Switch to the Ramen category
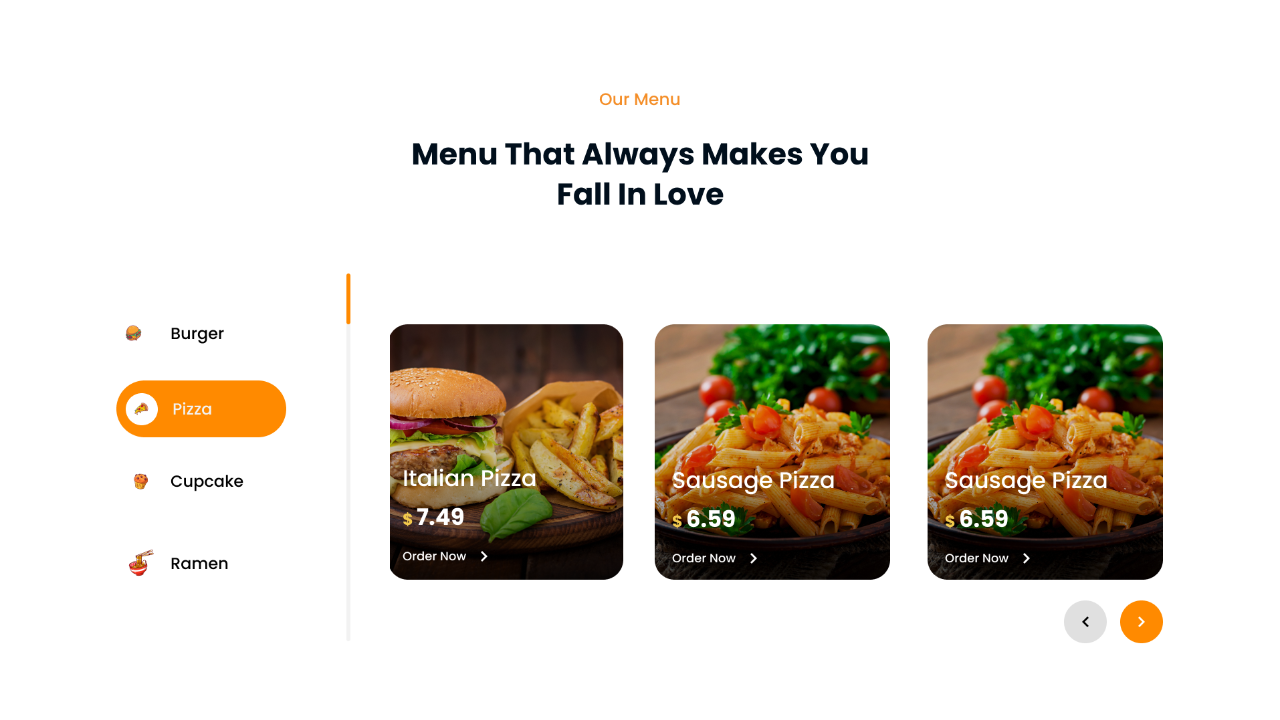 pyautogui.click(x=198, y=564)
